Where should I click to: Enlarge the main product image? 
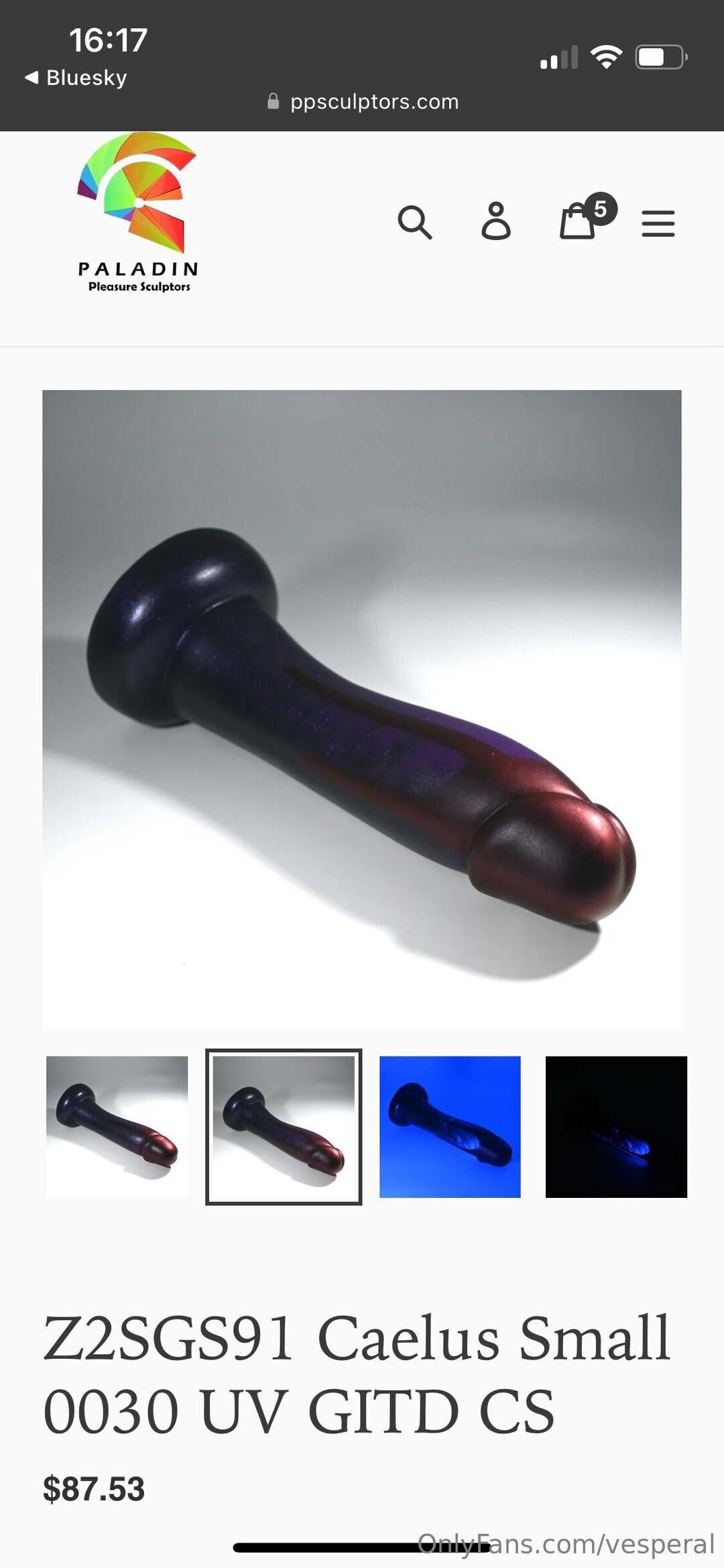362,709
